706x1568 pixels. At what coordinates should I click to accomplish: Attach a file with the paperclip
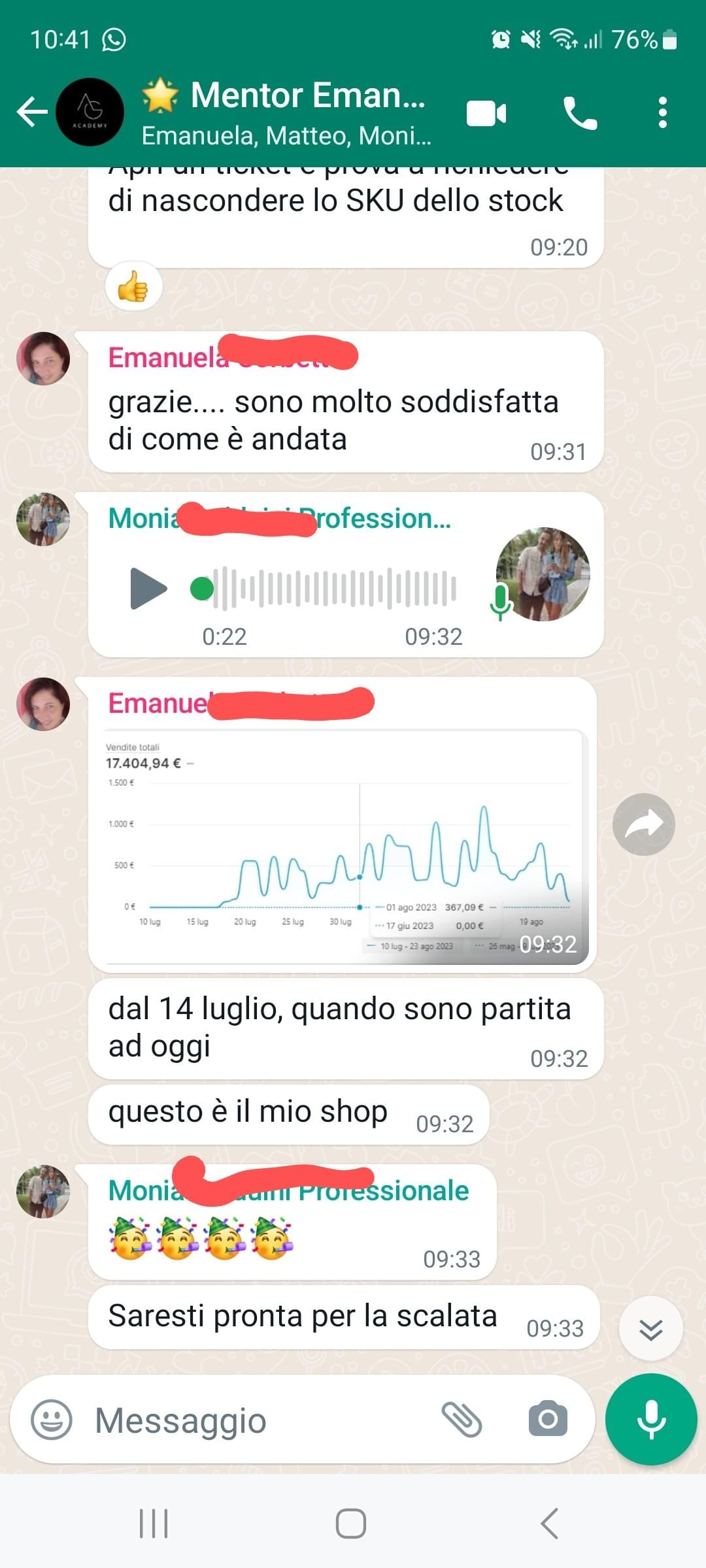(462, 1419)
